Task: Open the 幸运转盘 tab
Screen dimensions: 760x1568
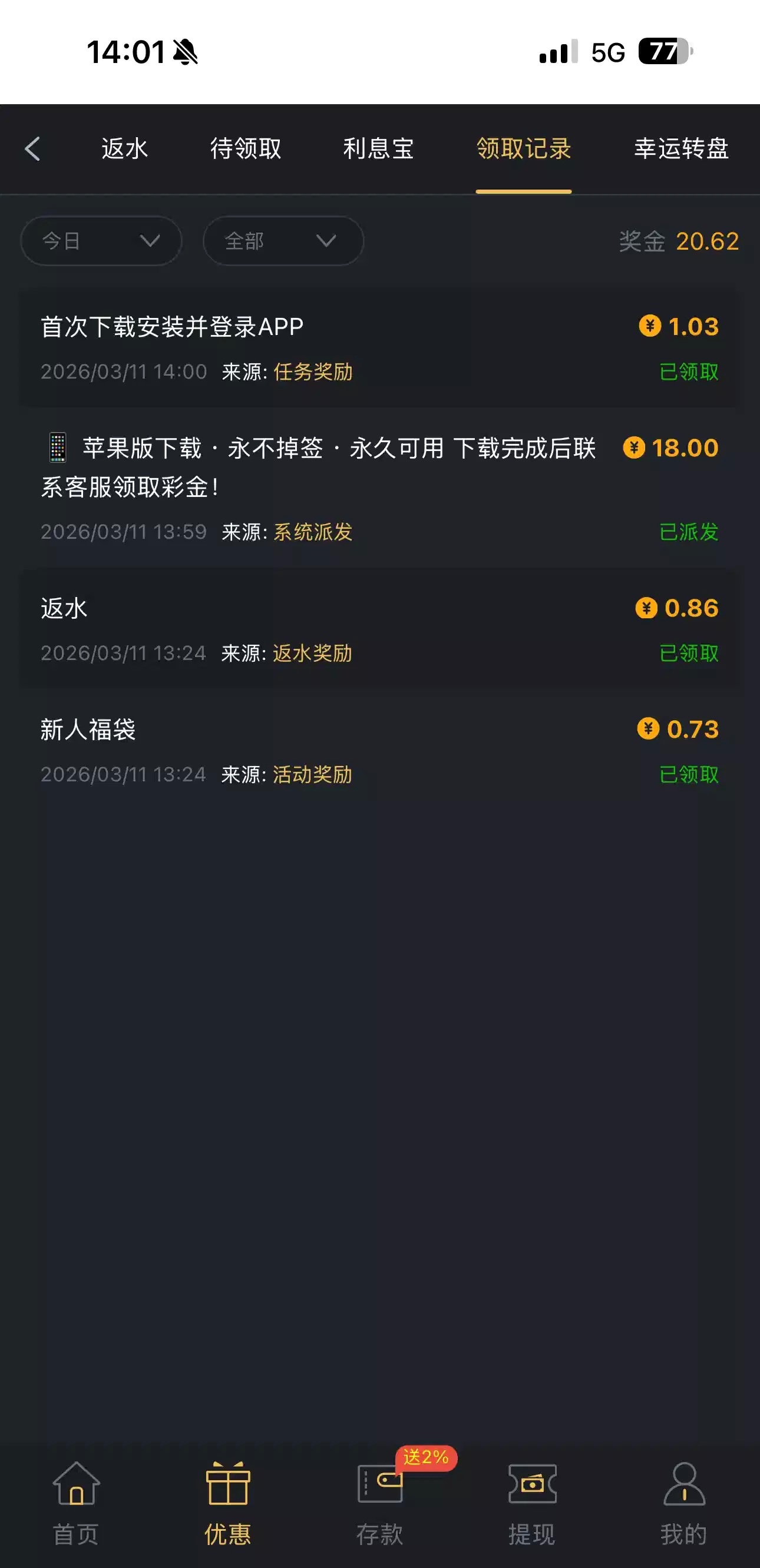Action: pyautogui.click(x=681, y=149)
